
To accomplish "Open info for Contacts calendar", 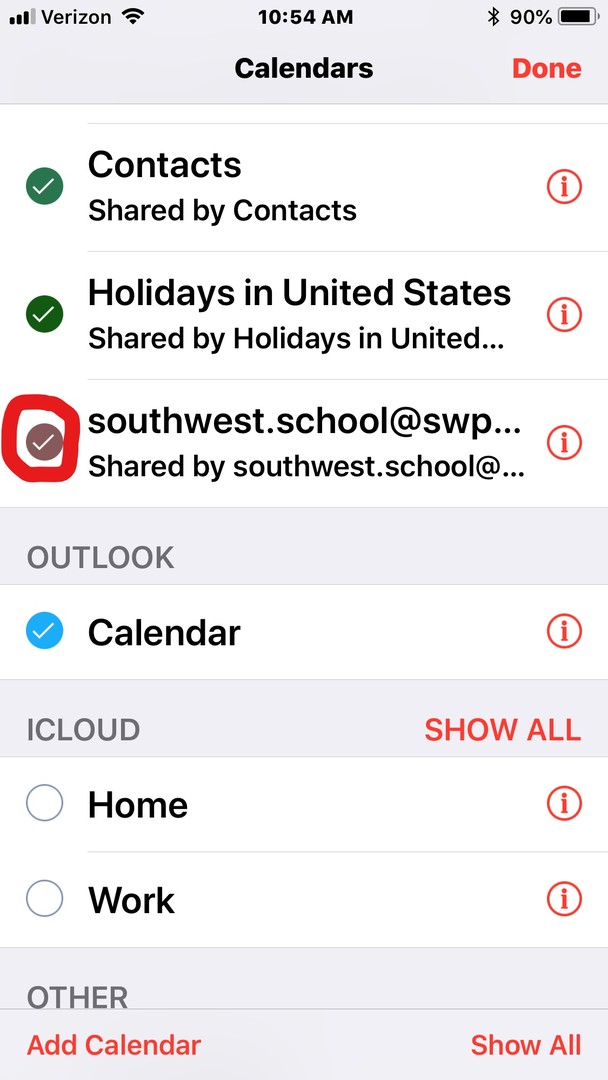I will point(564,186).
